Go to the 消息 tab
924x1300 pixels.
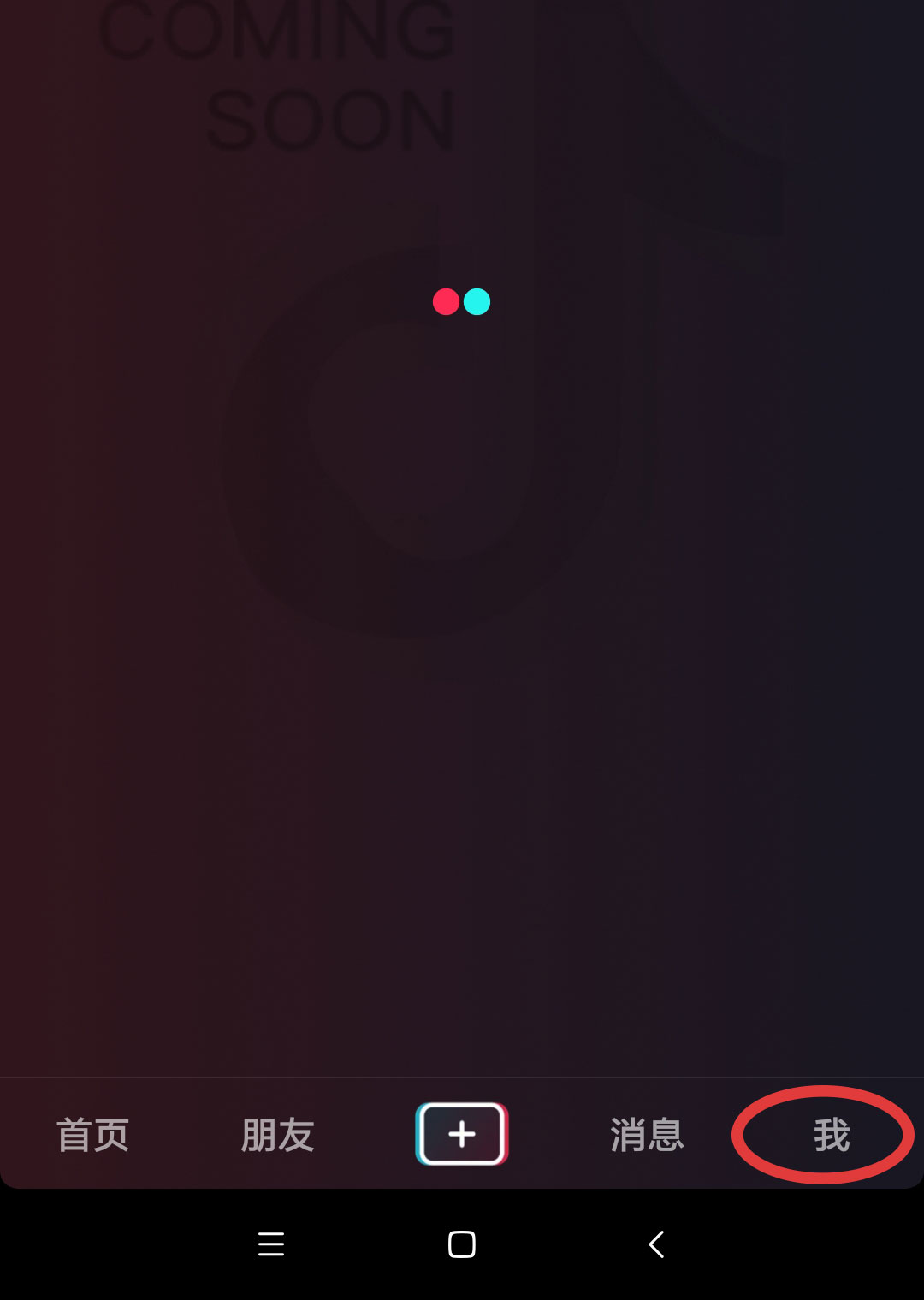(x=647, y=1135)
